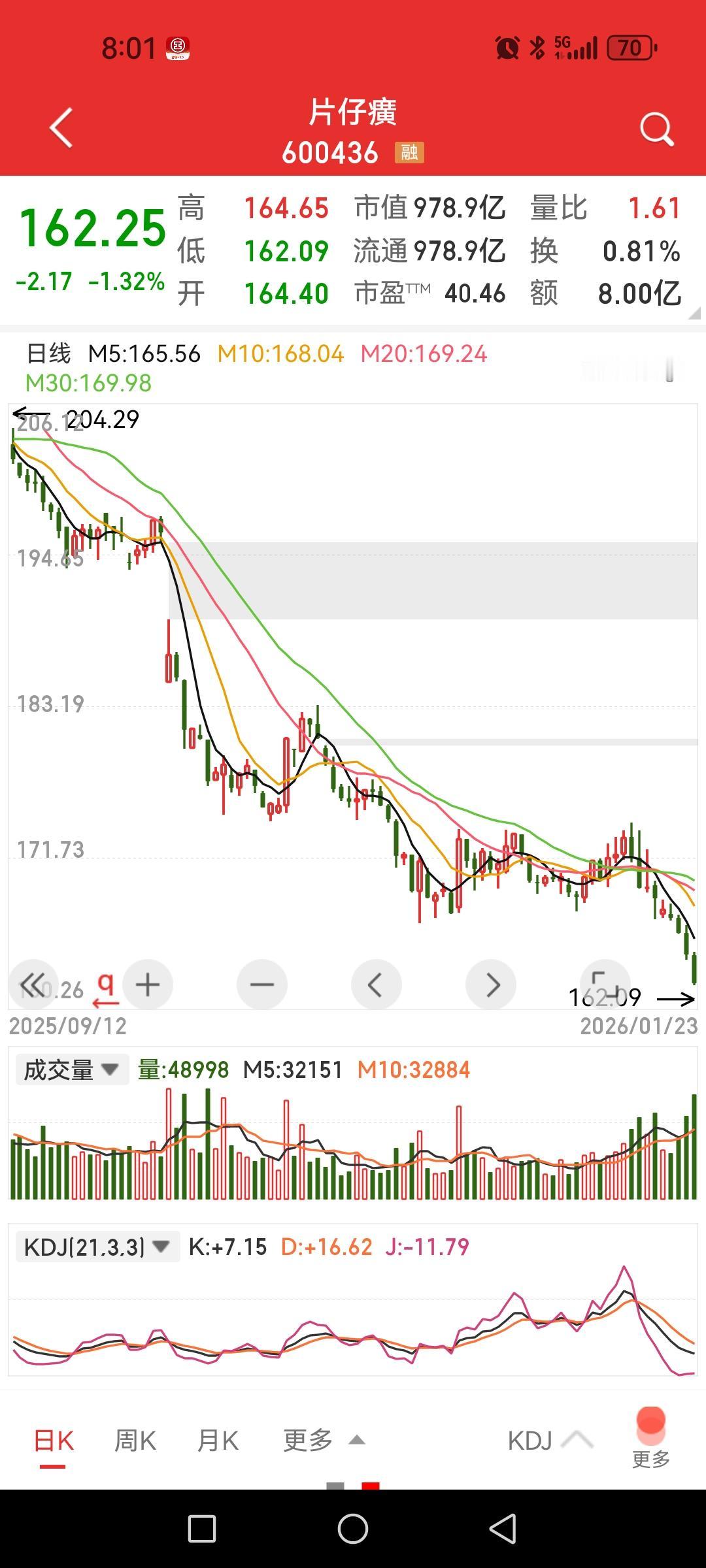Open the stock search function

(x=656, y=128)
